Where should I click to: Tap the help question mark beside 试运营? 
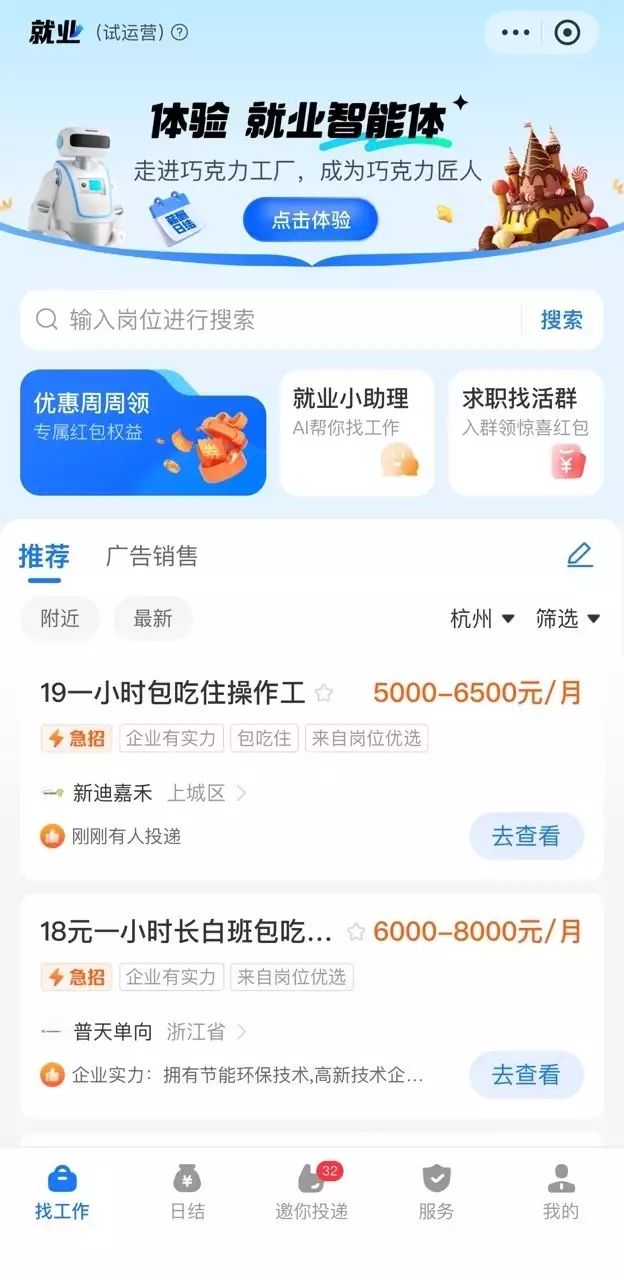click(180, 32)
